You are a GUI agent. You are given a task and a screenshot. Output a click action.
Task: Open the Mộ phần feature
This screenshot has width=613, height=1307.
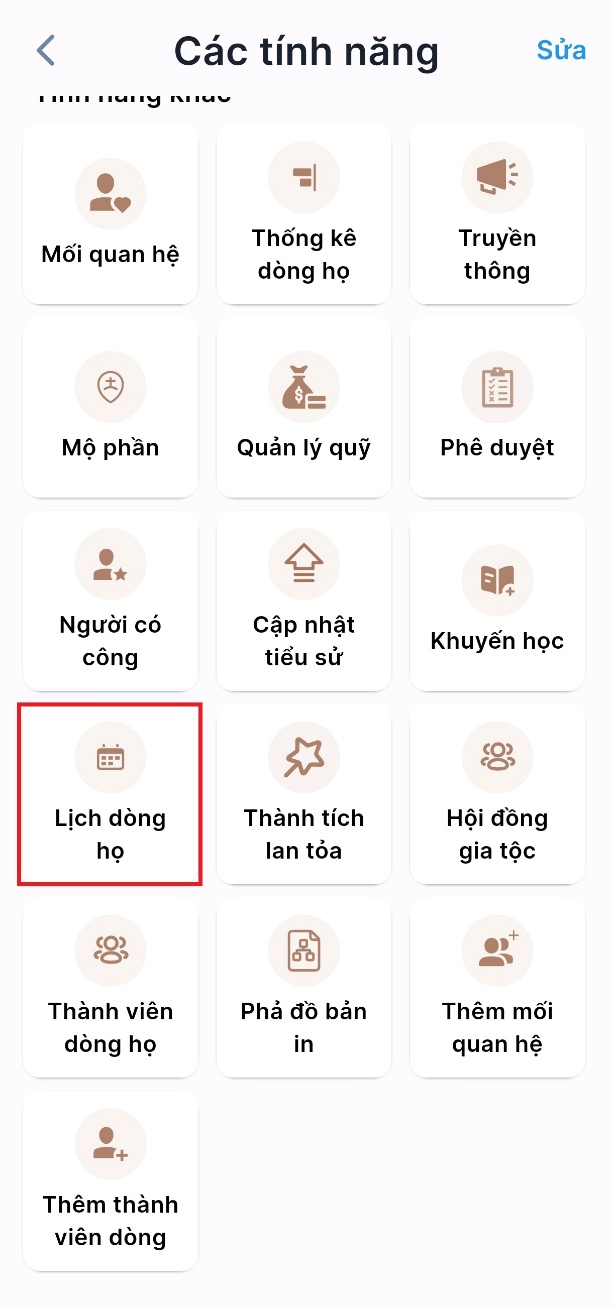click(x=110, y=408)
